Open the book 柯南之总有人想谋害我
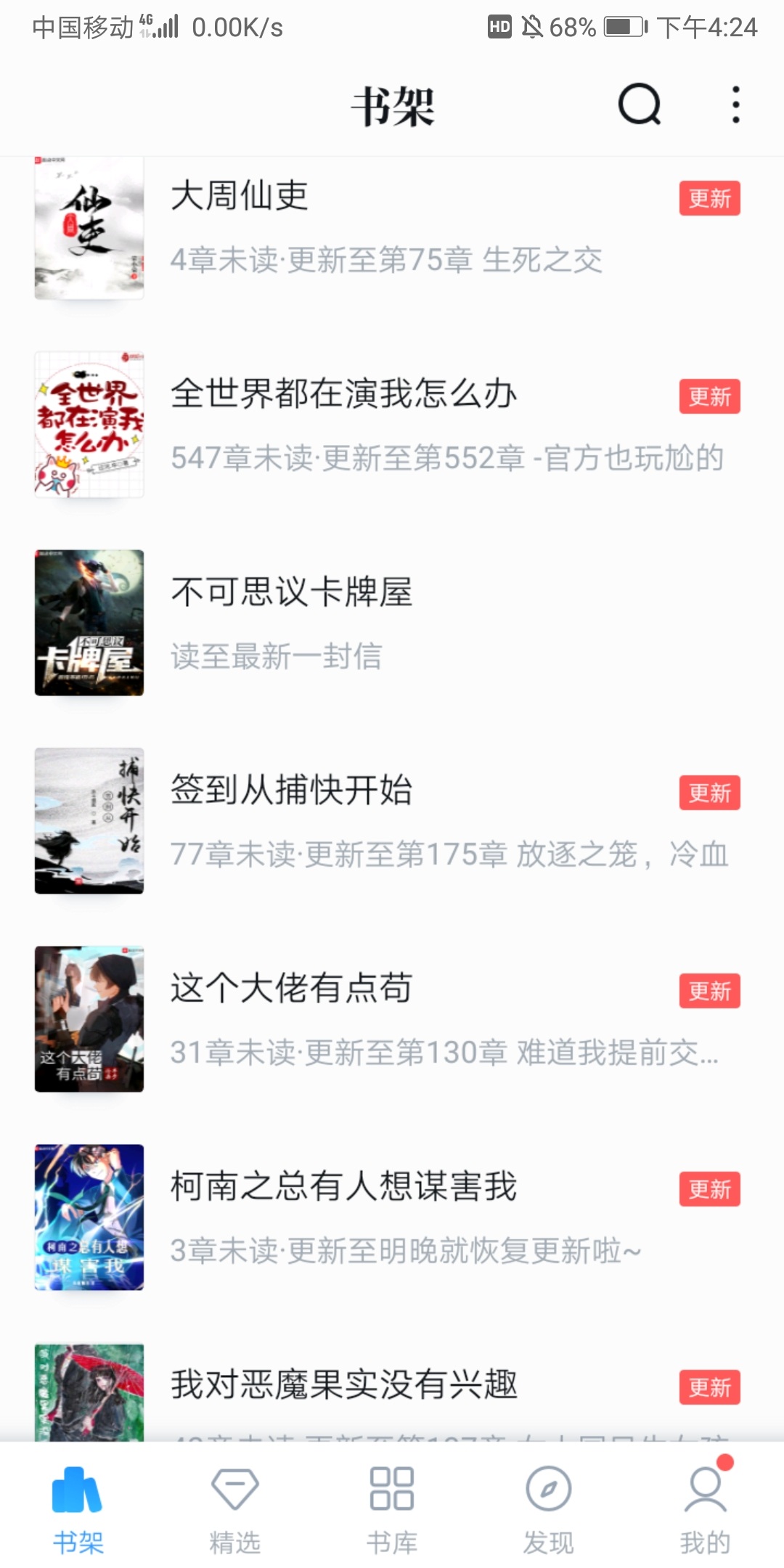This screenshot has width=784, height=1568. 343,1187
